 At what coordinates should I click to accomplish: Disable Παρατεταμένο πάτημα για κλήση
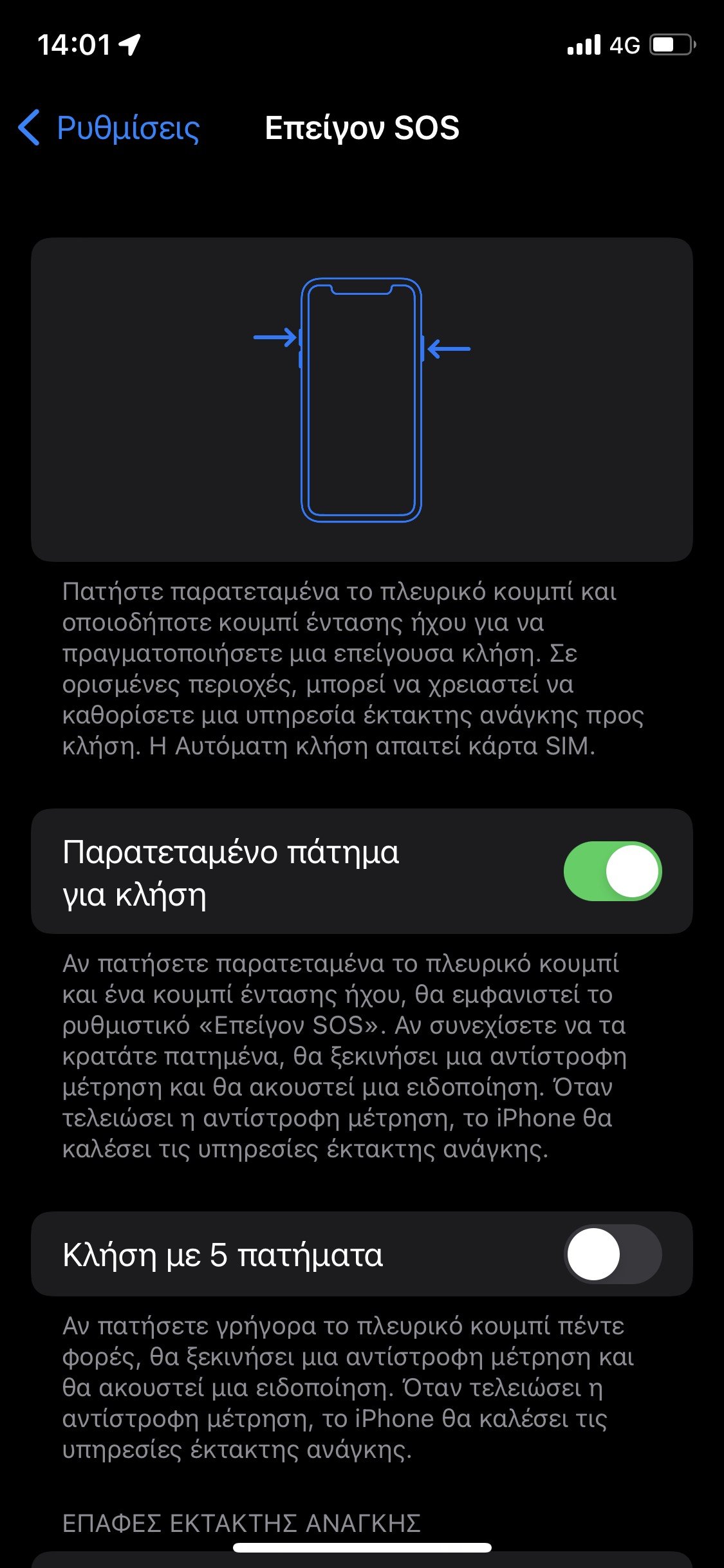[x=612, y=871]
